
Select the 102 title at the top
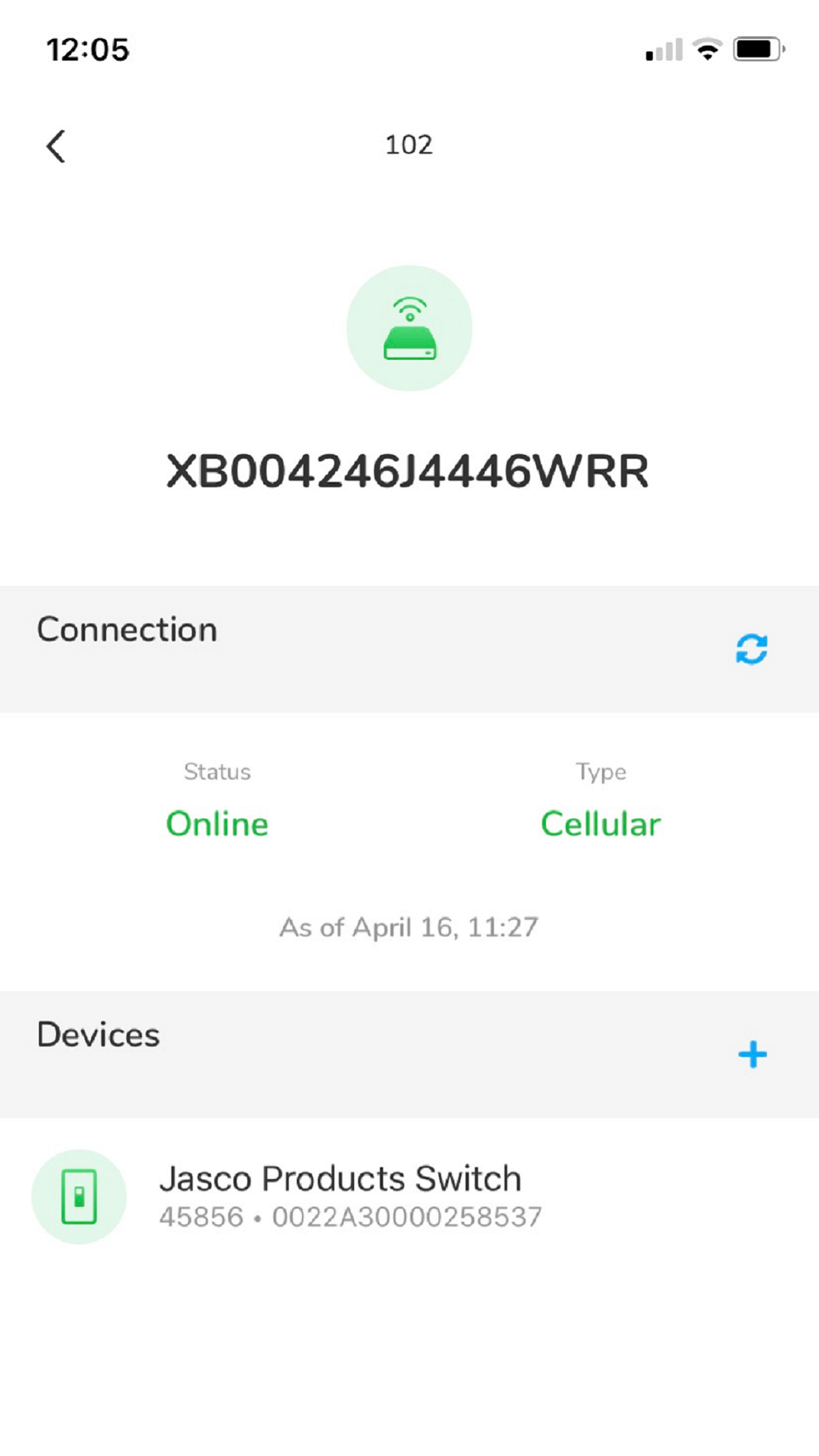[x=409, y=144]
